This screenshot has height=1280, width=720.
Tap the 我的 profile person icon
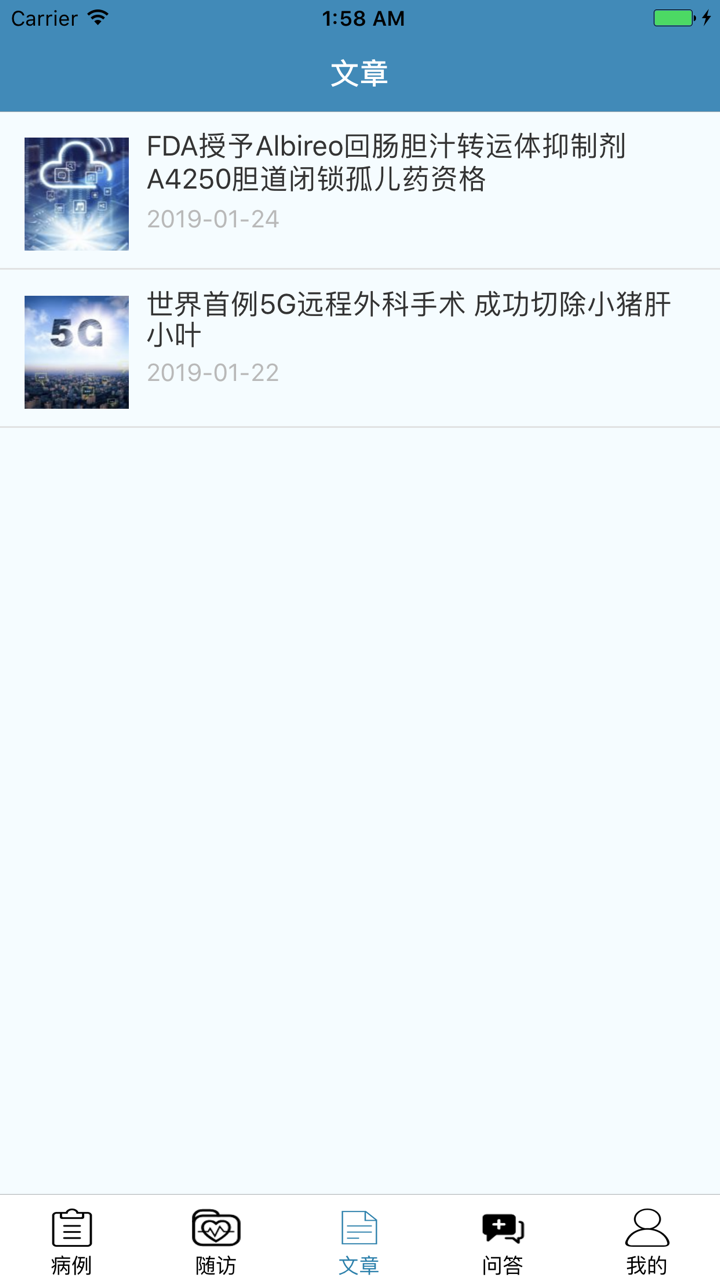click(x=647, y=1225)
